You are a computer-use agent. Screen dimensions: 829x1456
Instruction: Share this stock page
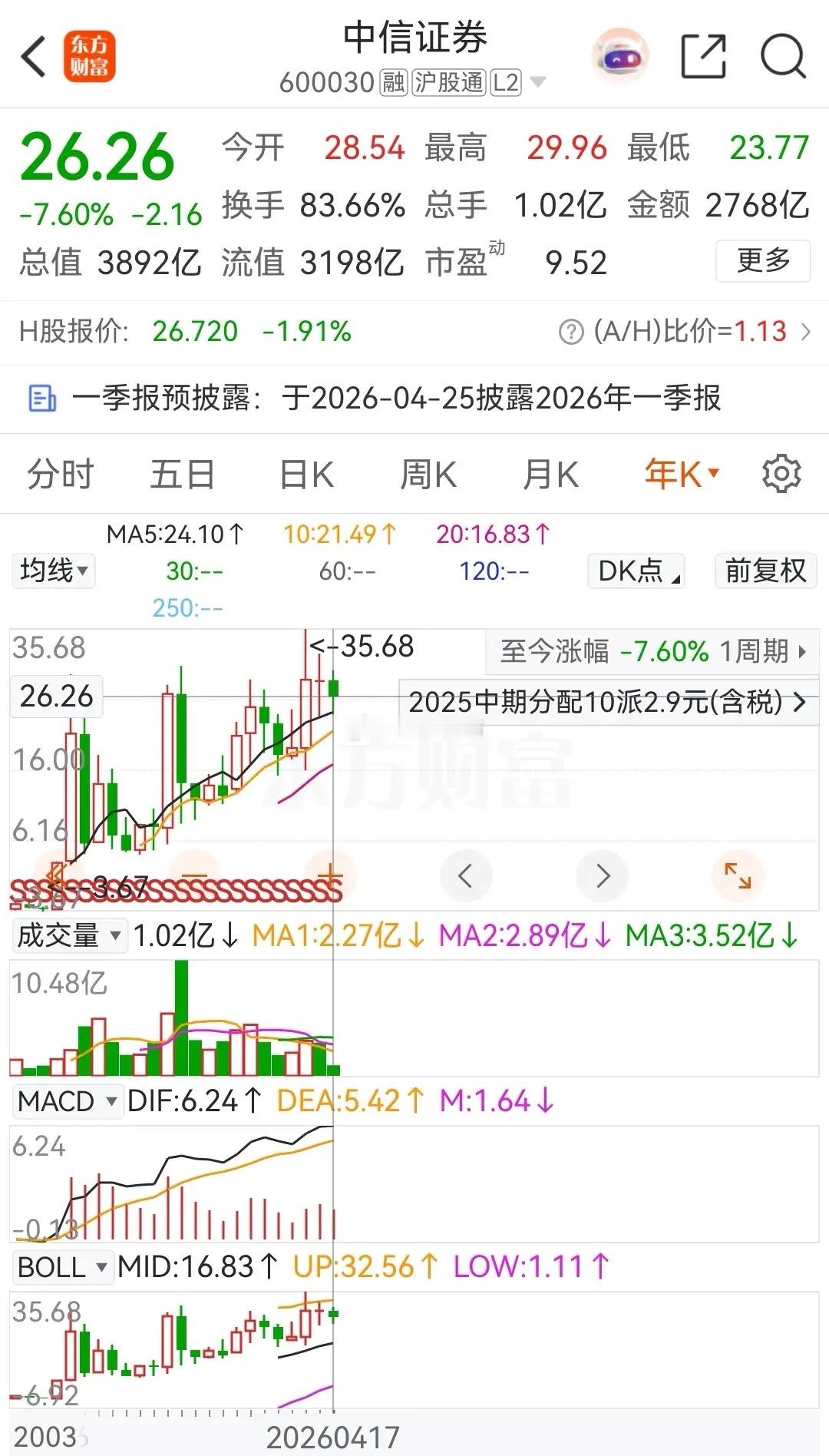click(x=703, y=56)
